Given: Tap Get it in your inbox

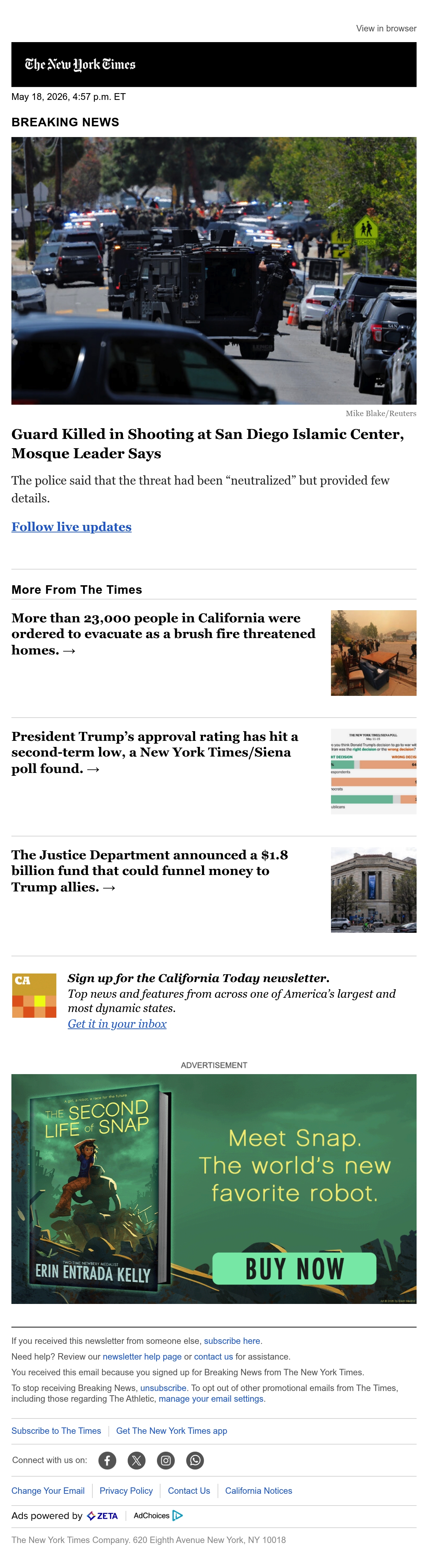Looking at the screenshot, I should 117,1024.
